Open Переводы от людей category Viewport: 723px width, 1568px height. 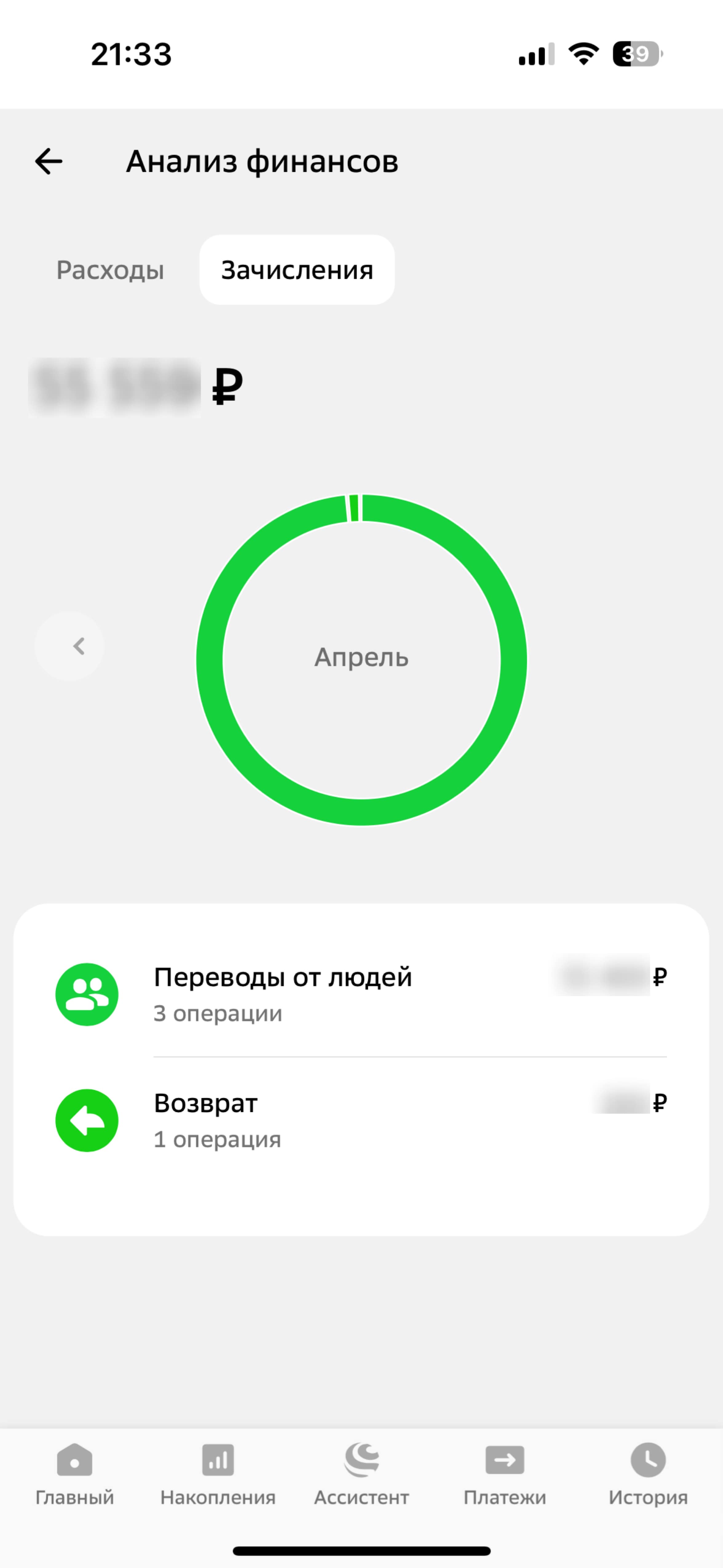point(361,994)
